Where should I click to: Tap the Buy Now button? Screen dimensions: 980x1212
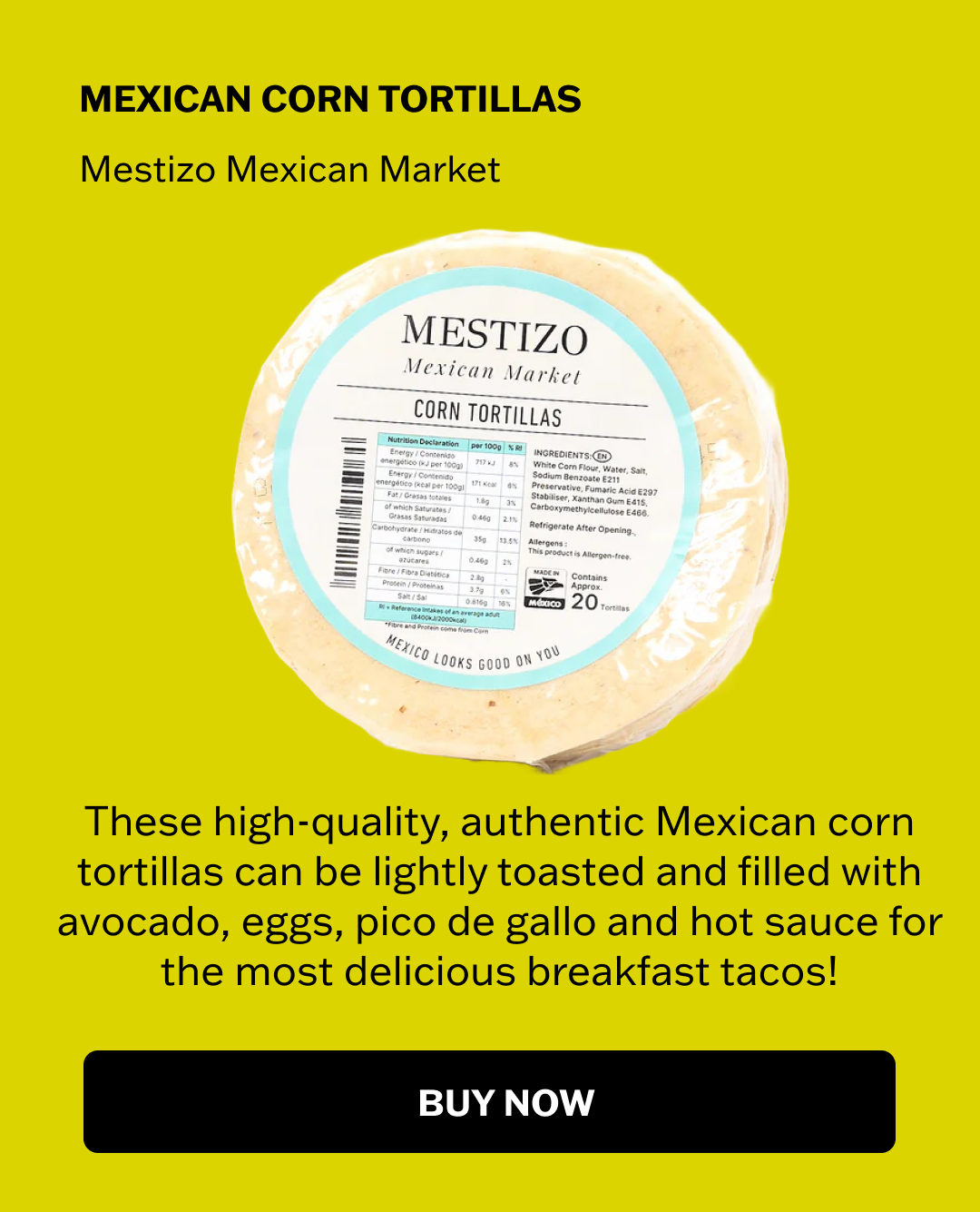[489, 1102]
